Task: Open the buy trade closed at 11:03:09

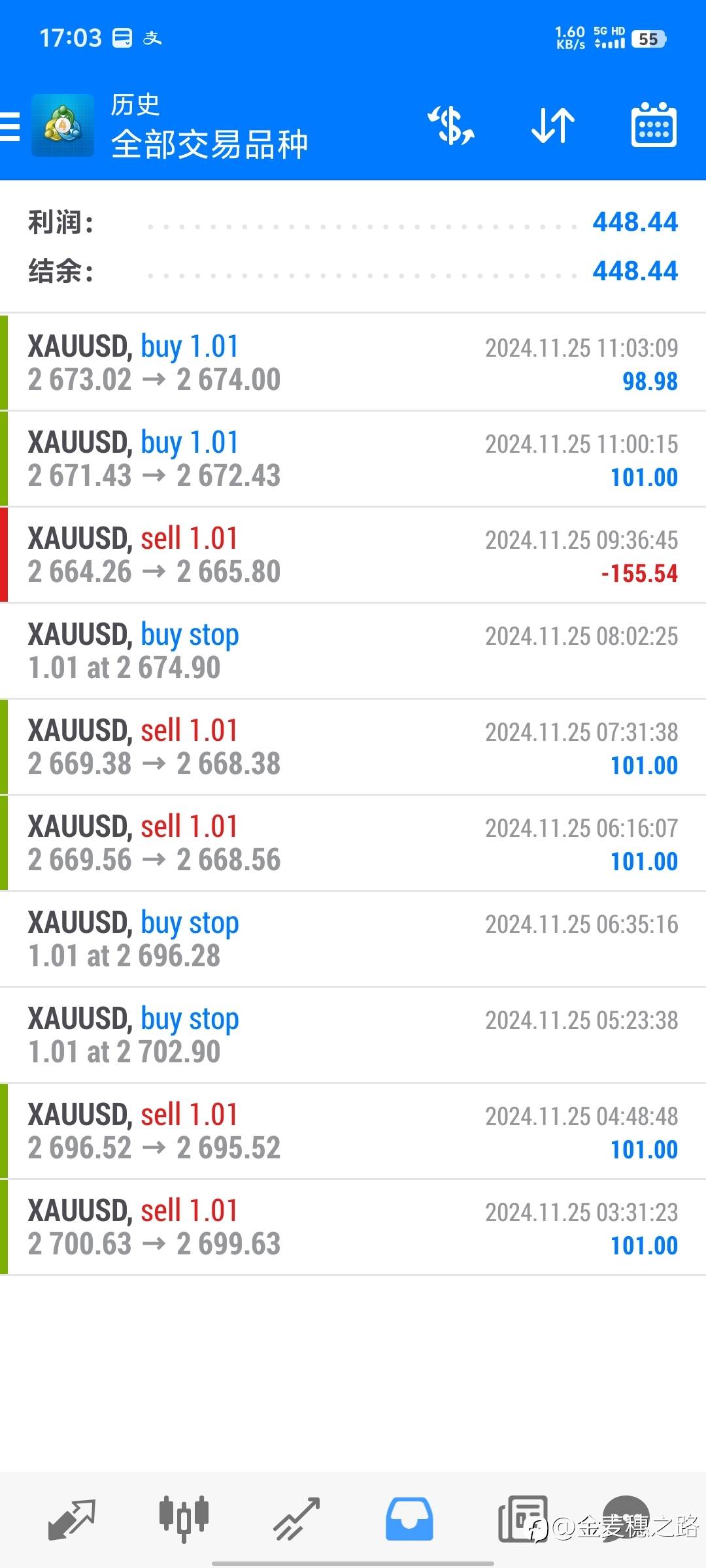Action: (x=353, y=363)
